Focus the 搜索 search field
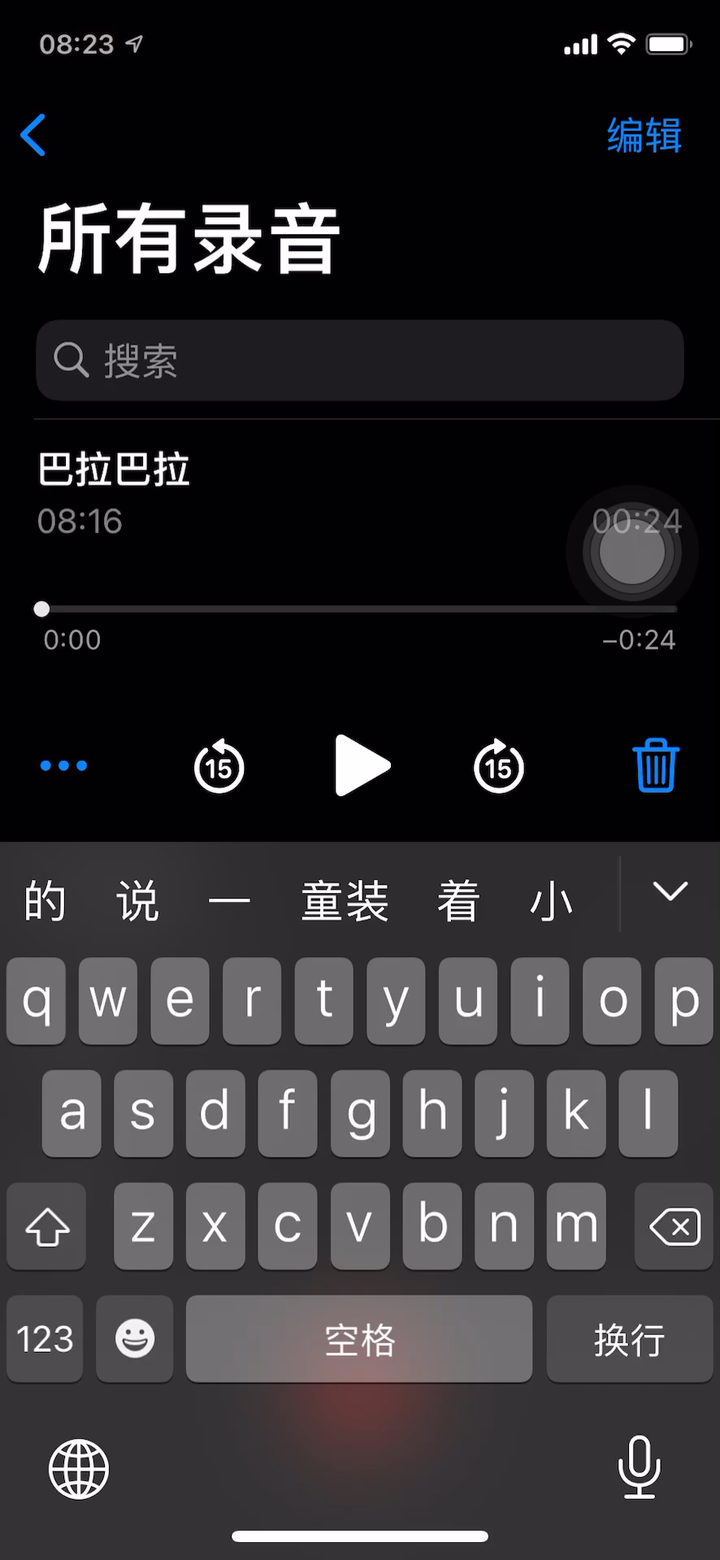The image size is (720, 1560). (x=360, y=360)
